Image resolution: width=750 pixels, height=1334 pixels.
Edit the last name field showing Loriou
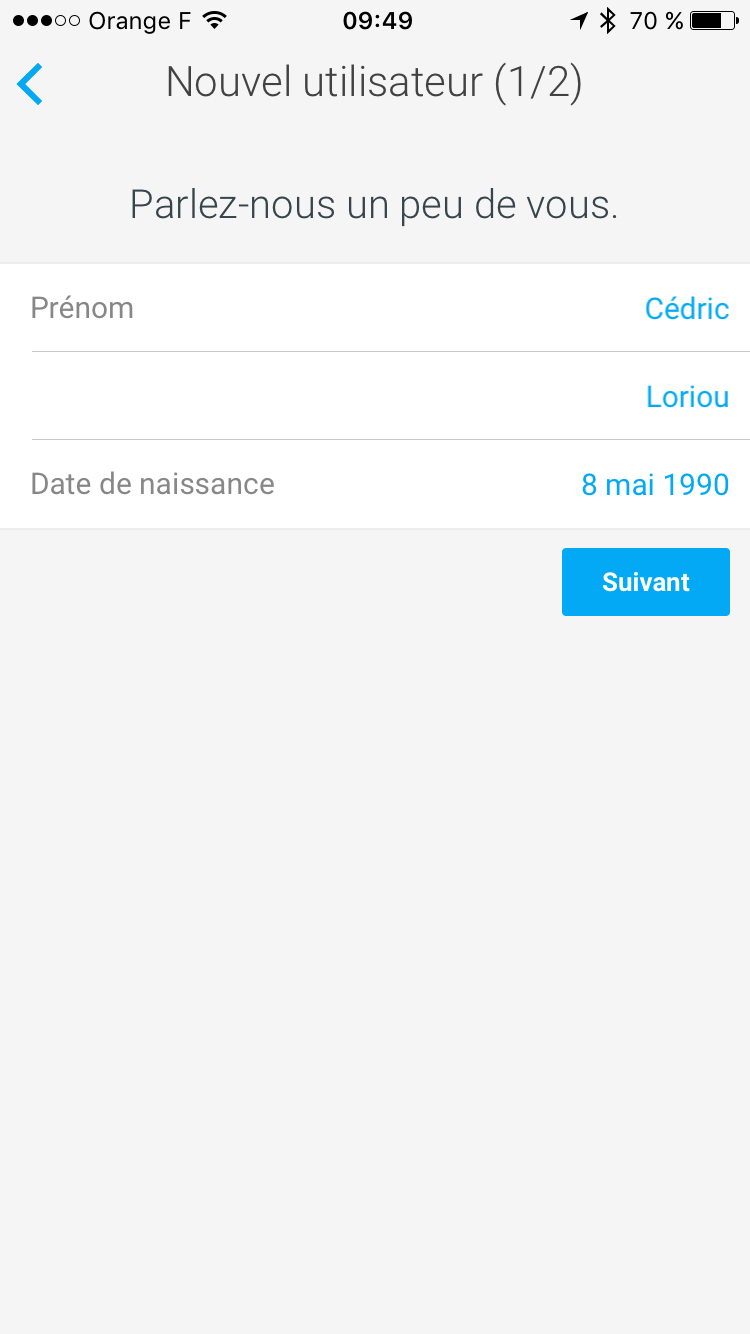point(687,397)
